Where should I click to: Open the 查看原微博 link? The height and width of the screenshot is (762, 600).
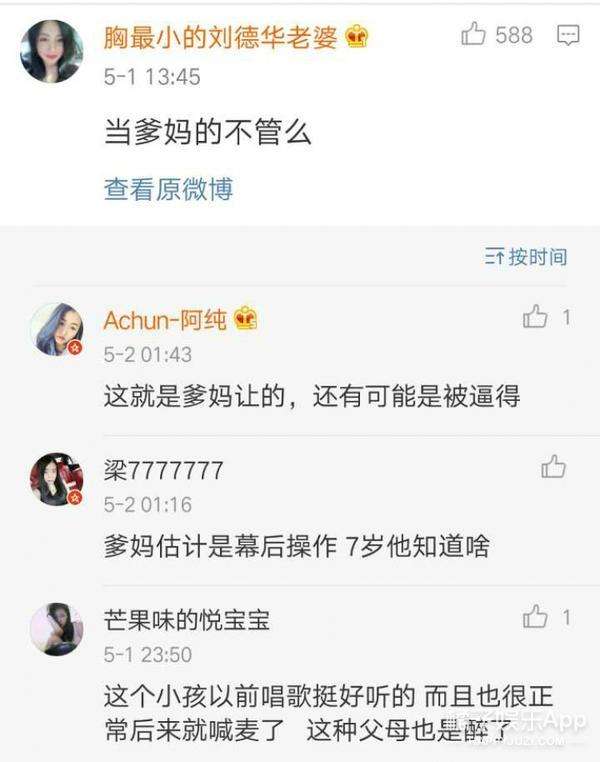click(168, 189)
